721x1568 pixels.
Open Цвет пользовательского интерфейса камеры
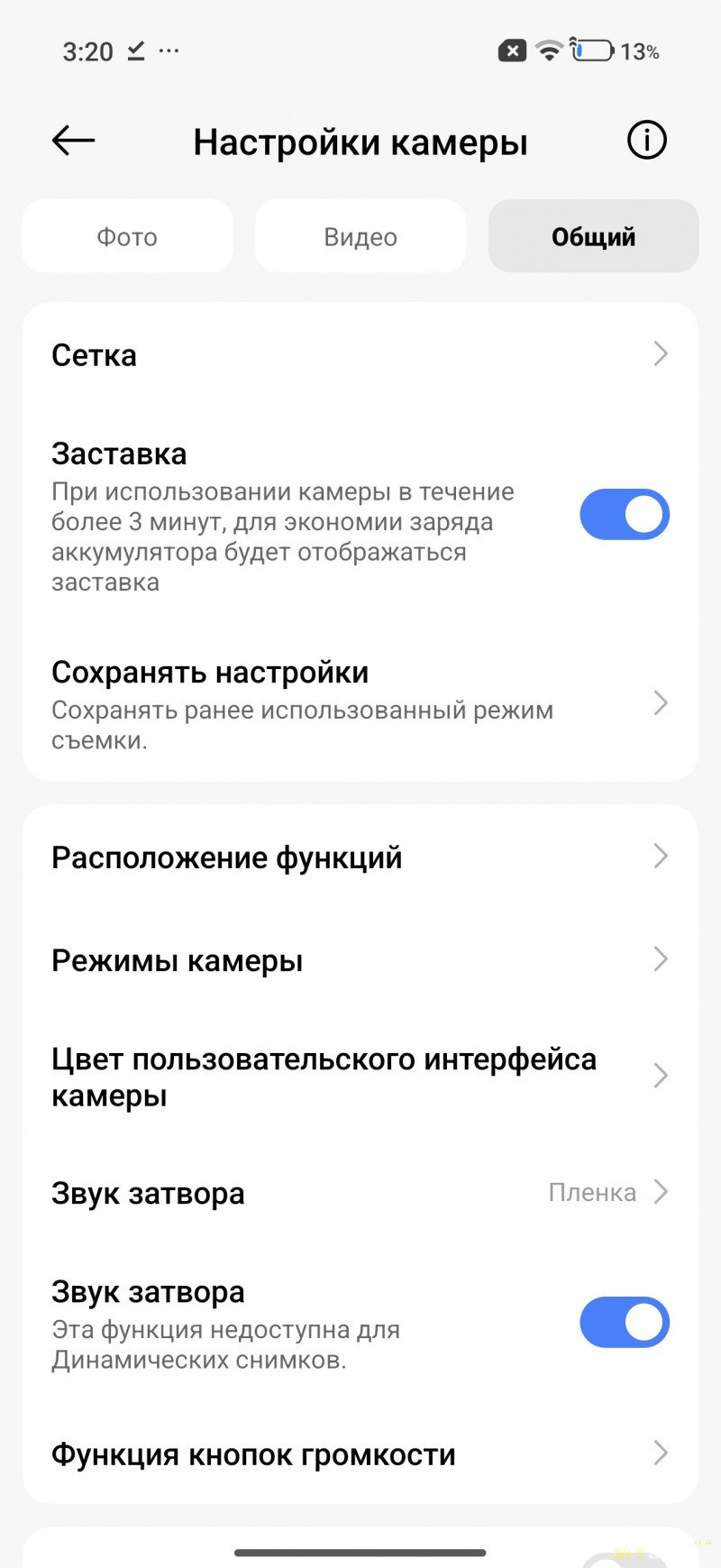point(360,1076)
